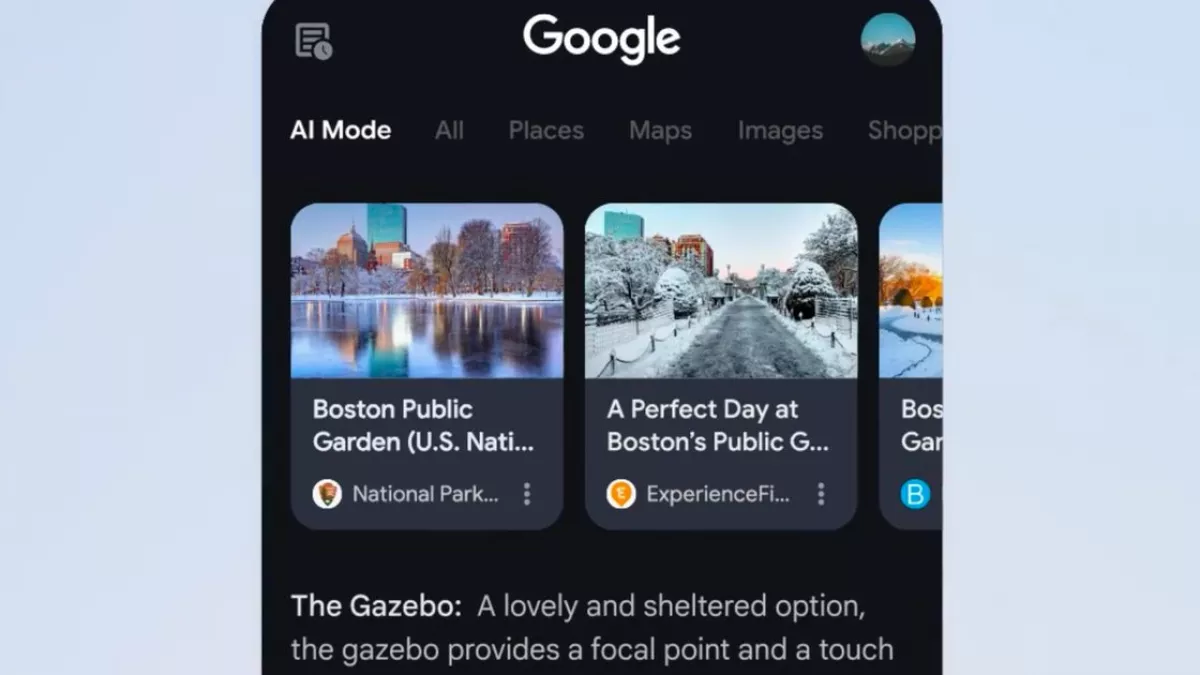Screen dimensions: 1200x675
Task: Select the Maps tab
Action: pos(660,130)
